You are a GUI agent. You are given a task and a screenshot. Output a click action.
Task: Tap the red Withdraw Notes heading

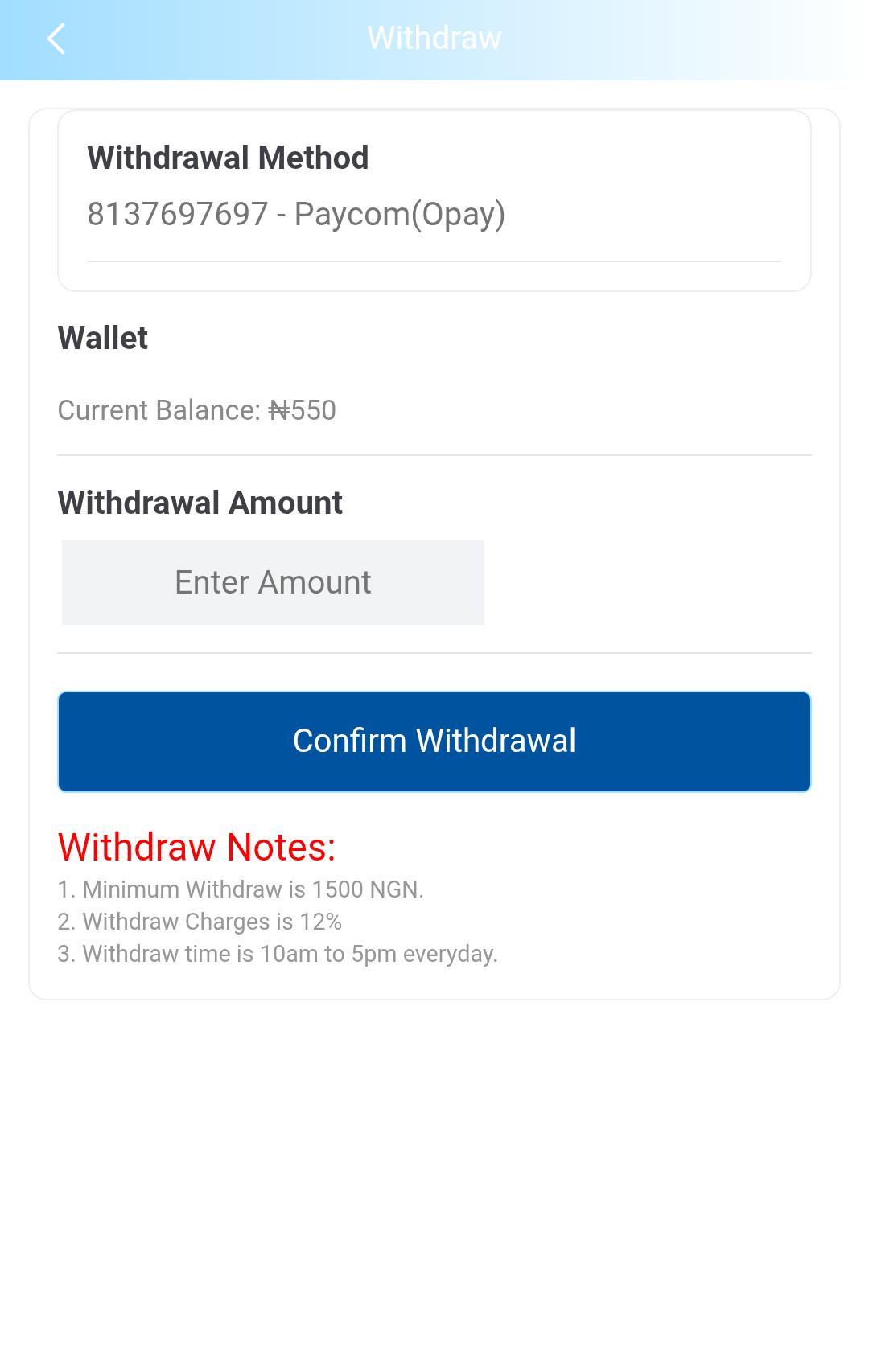click(x=198, y=846)
